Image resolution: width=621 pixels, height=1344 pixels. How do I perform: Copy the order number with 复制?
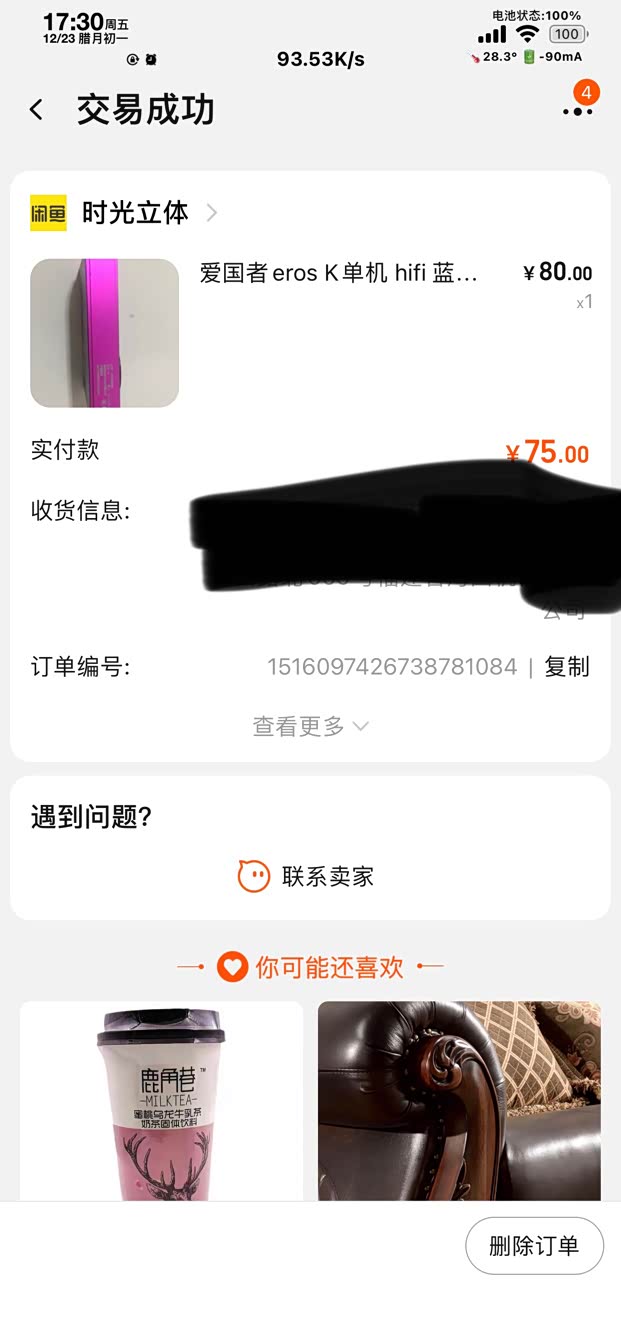(x=566, y=667)
